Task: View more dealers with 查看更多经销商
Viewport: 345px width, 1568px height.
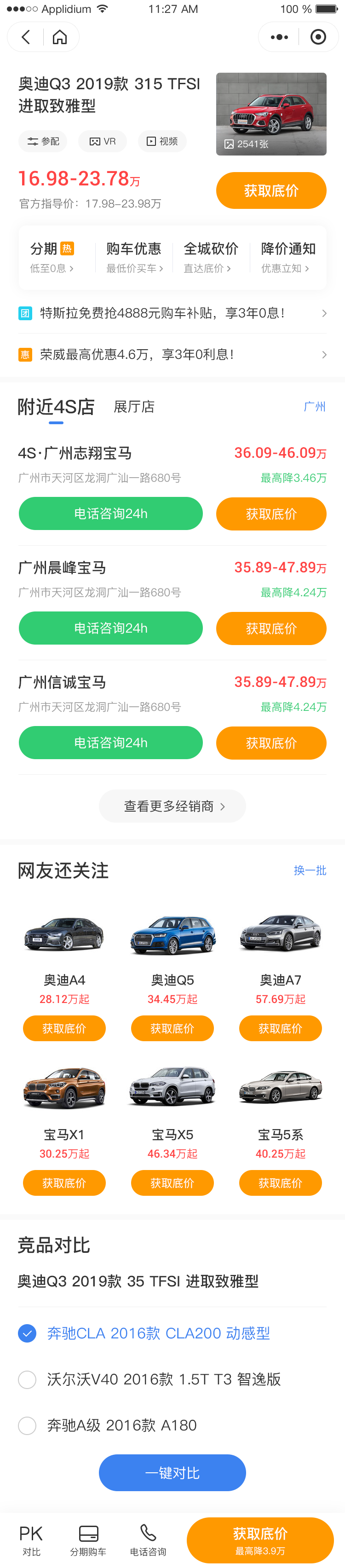Action: (172, 806)
